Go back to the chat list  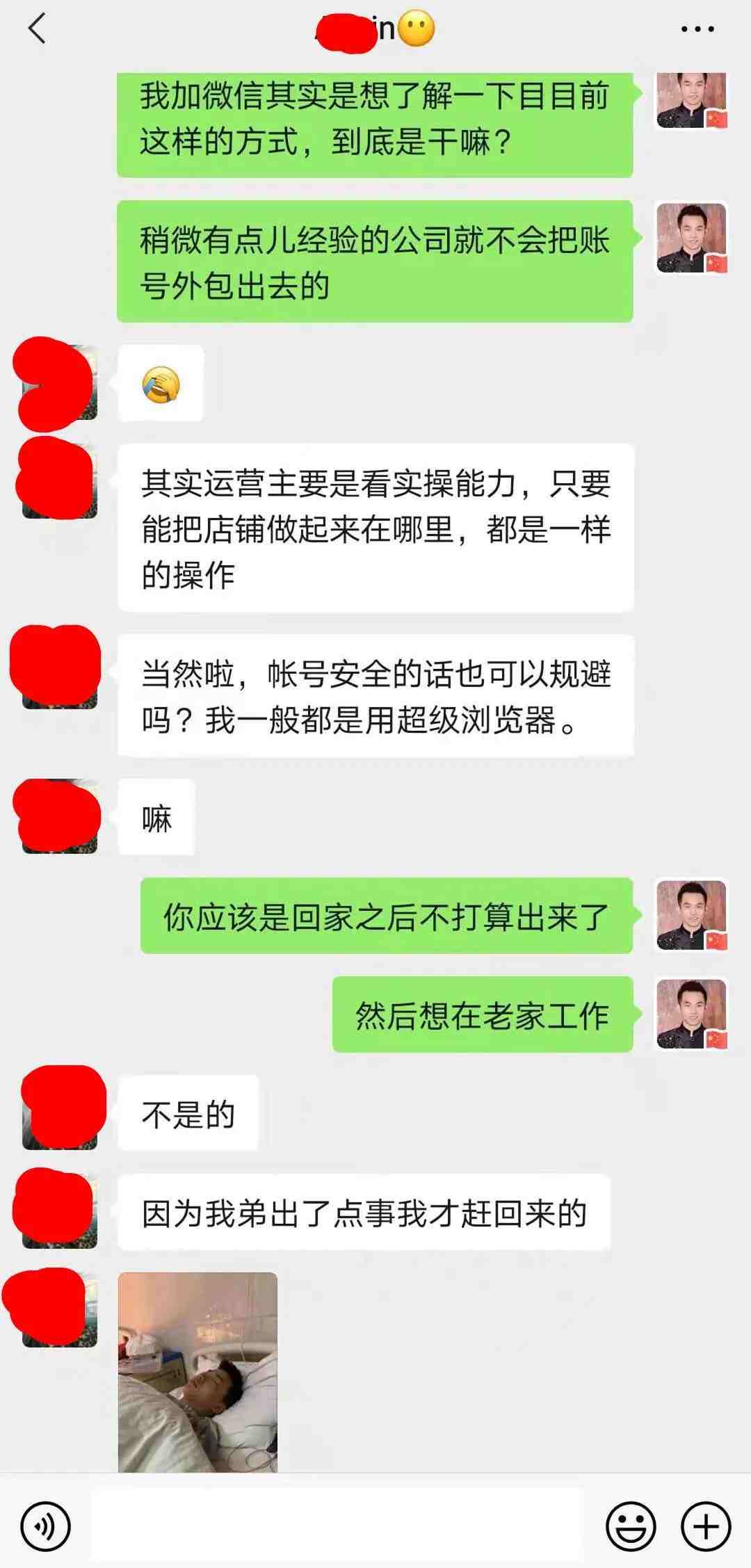[x=37, y=29]
